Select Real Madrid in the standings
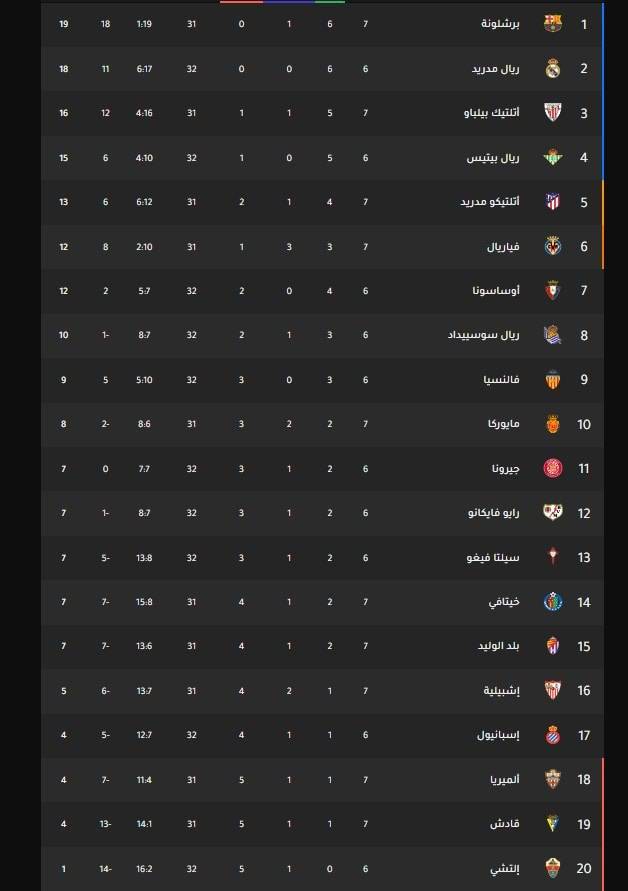Image resolution: width=628 pixels, height=891 pixels. 496,69
